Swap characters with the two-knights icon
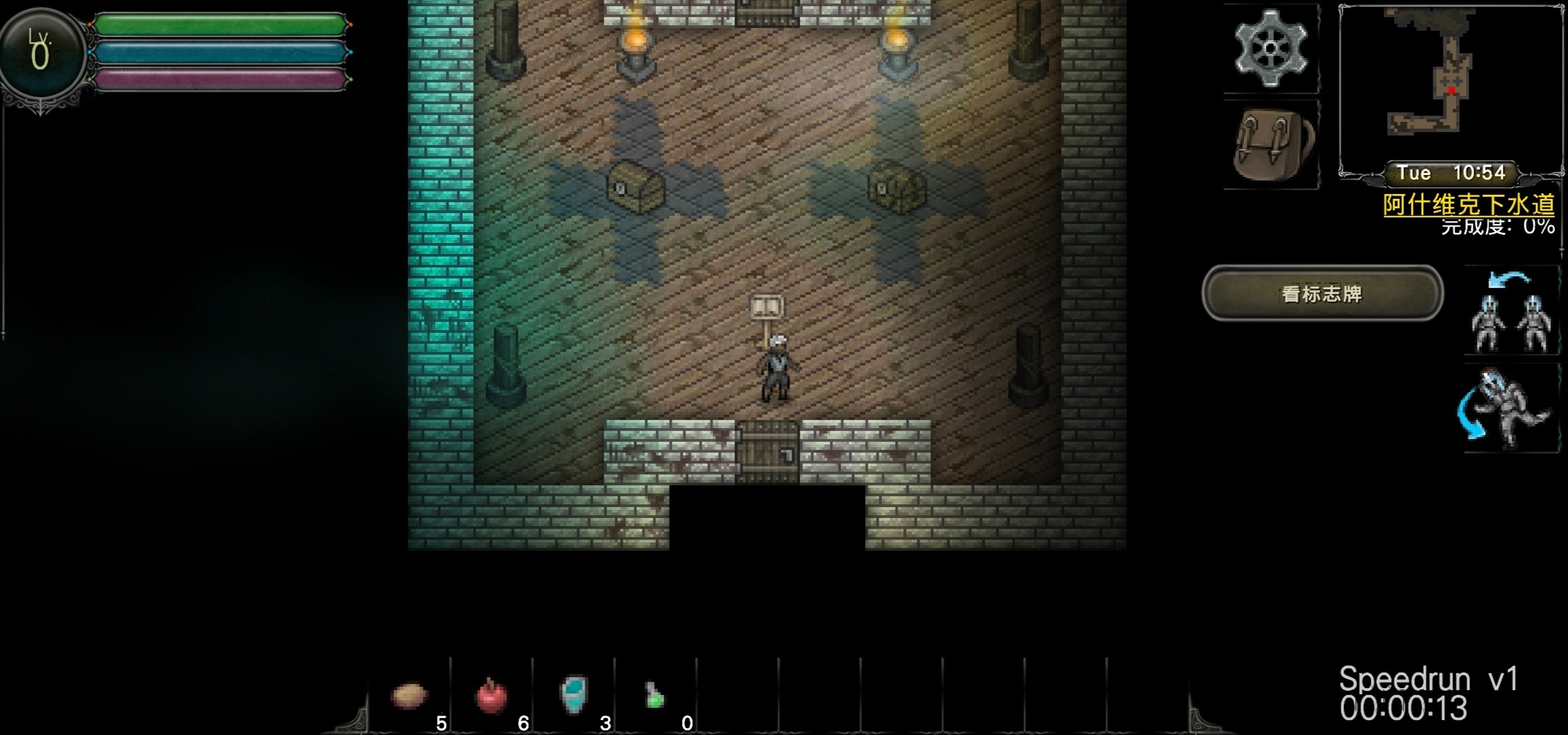Image resolution: width=1568 pixels, height=735 pixels. pos(1511,312)
